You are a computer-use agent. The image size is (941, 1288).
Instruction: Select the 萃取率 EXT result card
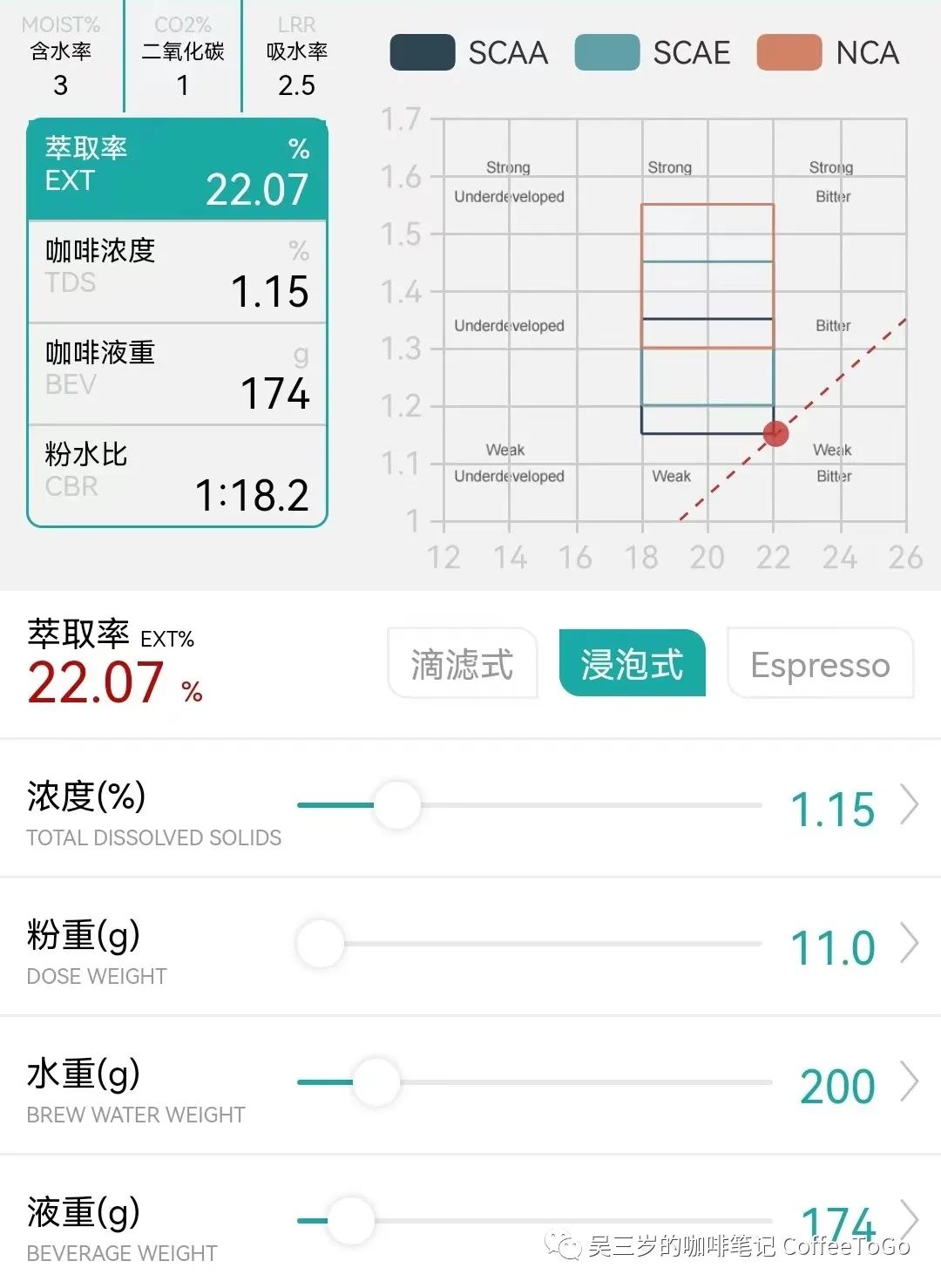(177, 170)
